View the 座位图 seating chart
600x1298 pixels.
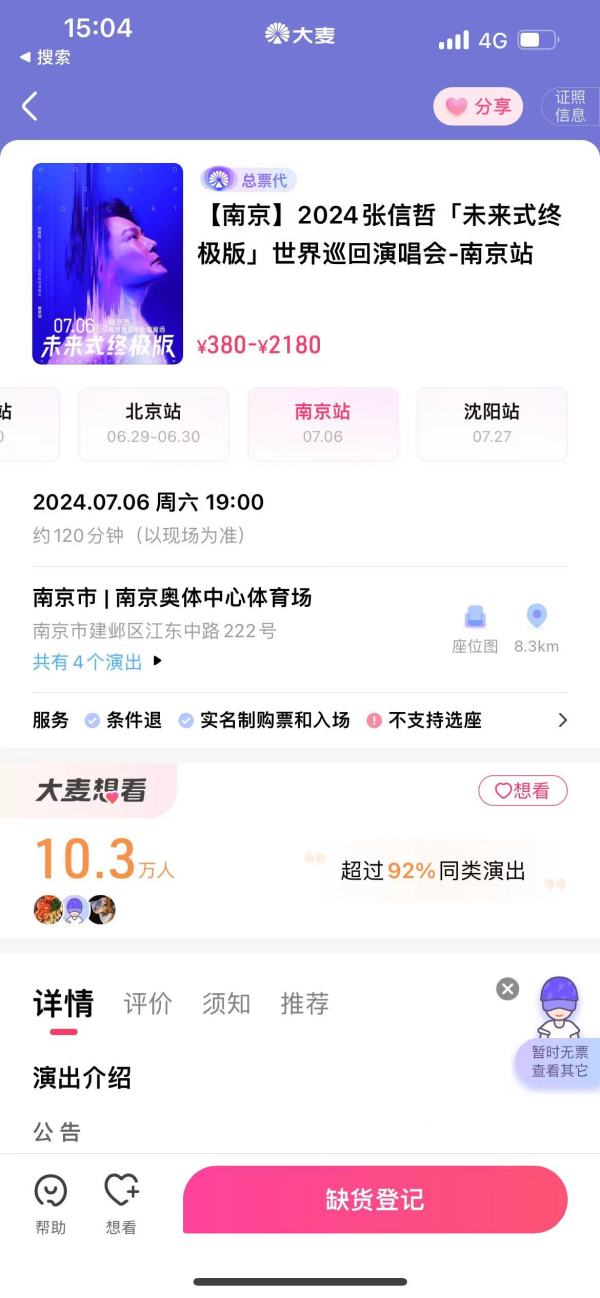coord(475,629)
